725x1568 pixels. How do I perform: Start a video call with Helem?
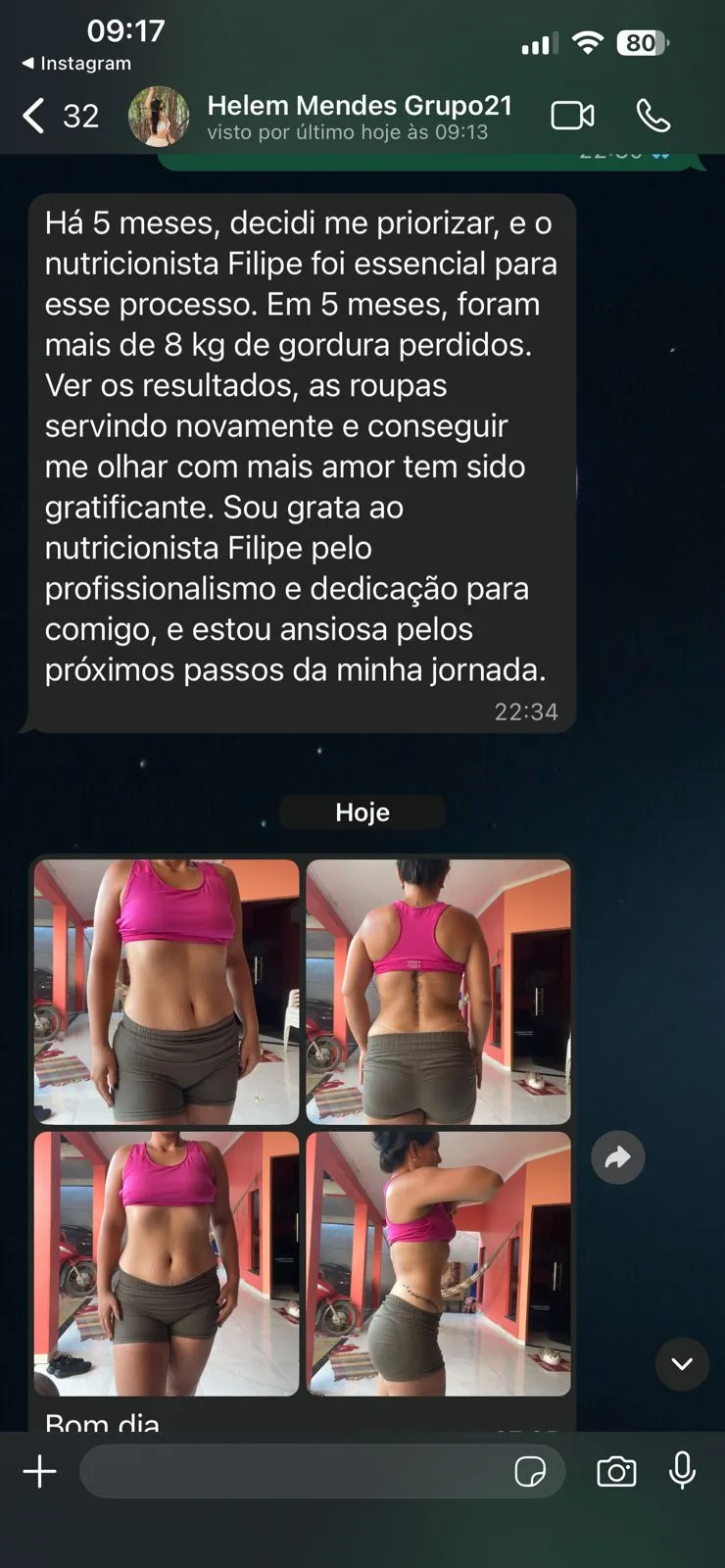click(x=572, y=116)
